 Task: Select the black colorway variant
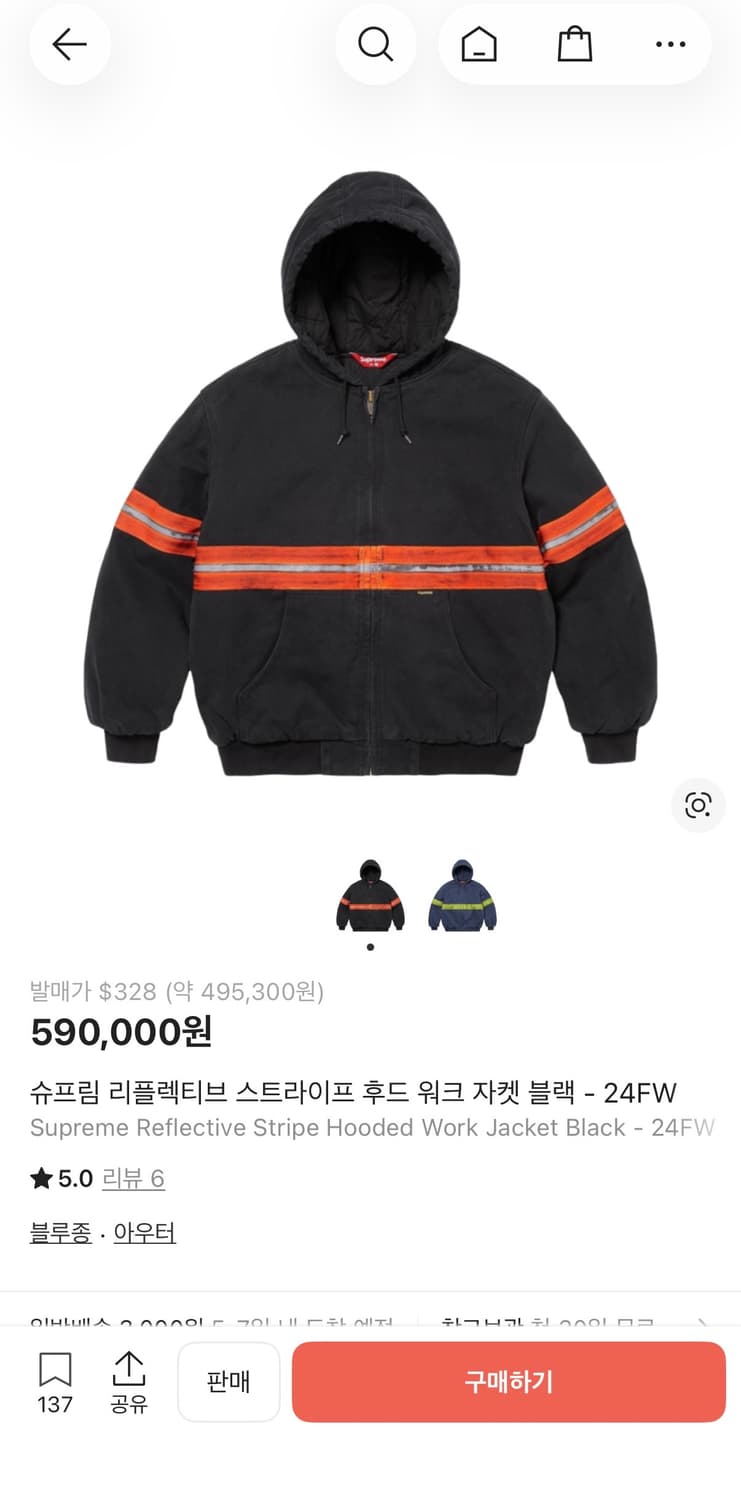tap(370, 895)
